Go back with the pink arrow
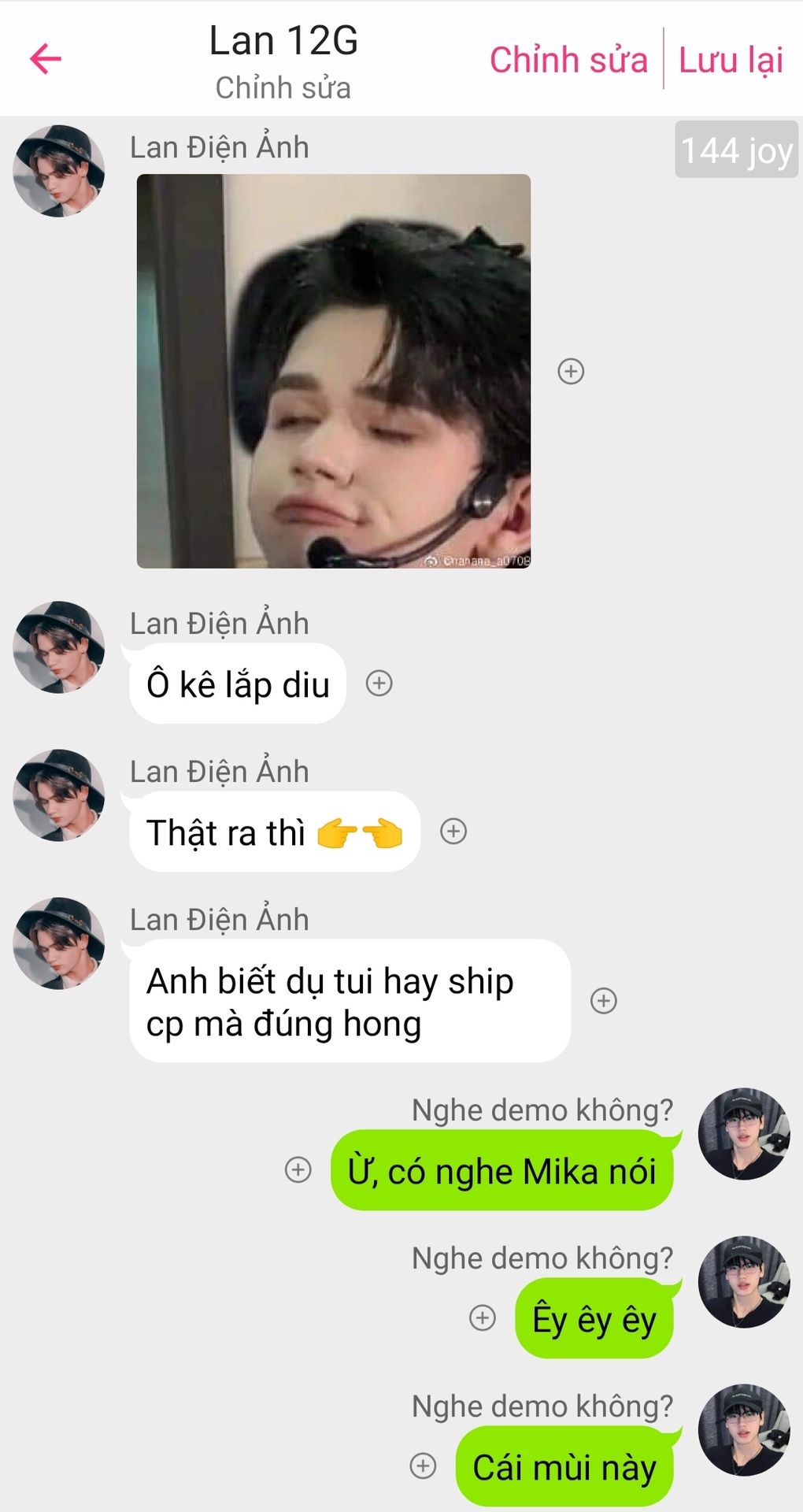Viewport: 803px width, 1512px height. pyautogui.click(x=46, y=58)
